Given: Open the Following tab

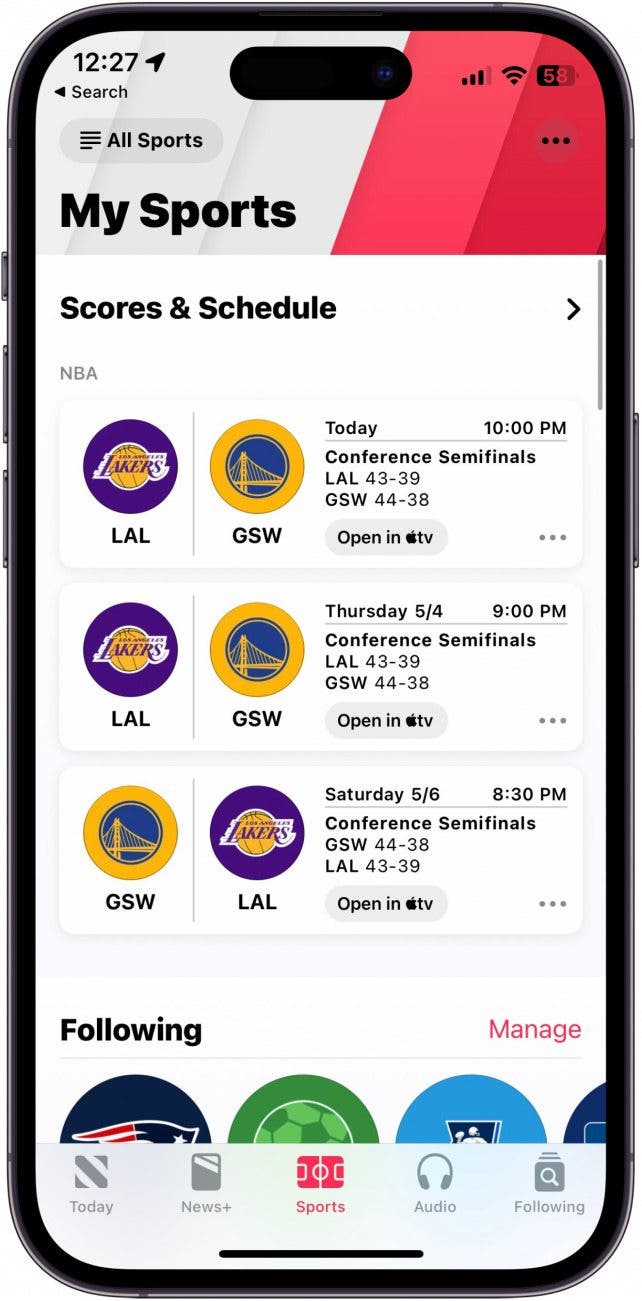Looking at the screenshot, I should point(549,1184).
